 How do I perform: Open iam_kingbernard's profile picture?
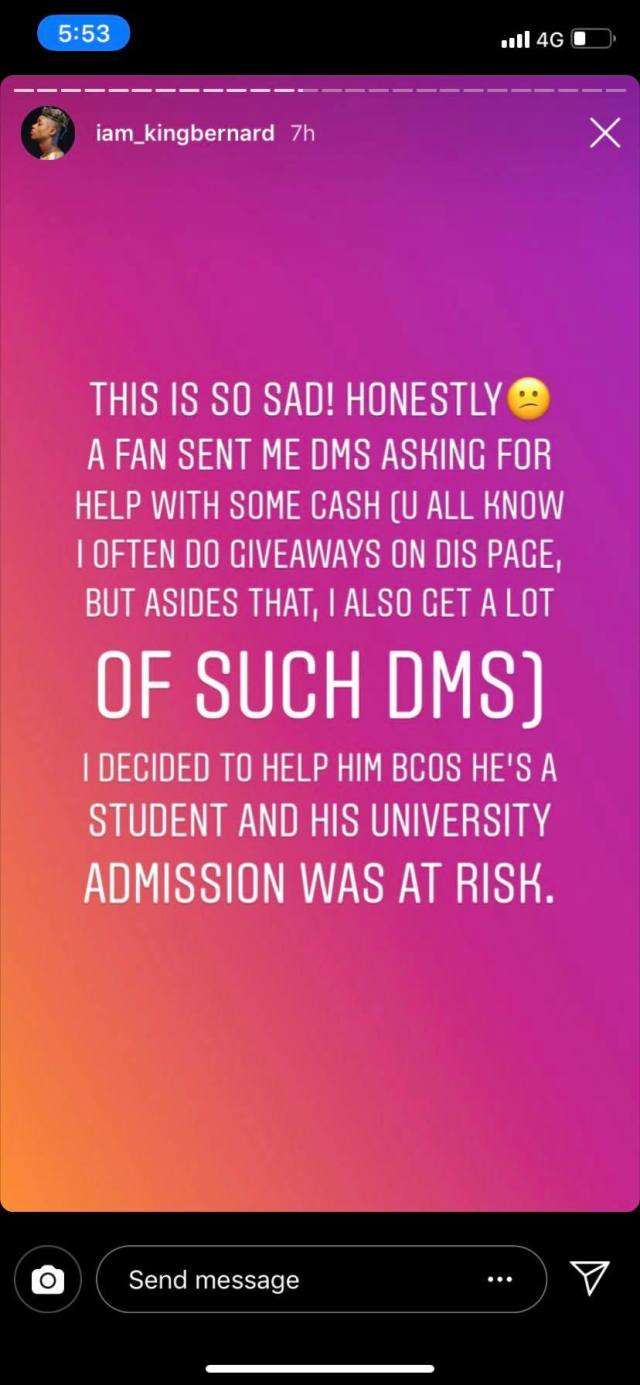point(48,132)
